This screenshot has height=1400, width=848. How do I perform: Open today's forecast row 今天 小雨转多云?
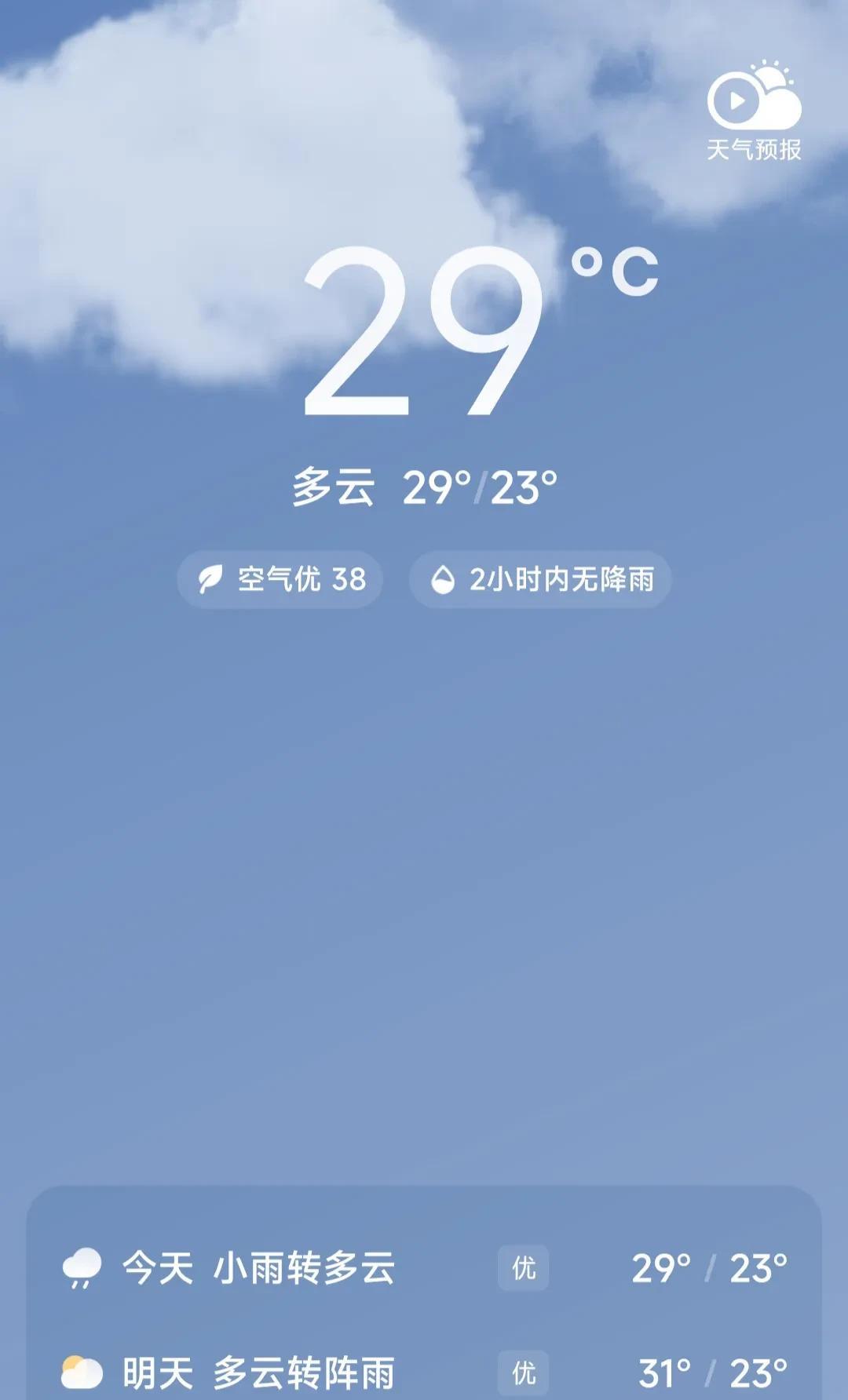(x=424, y=1267)
